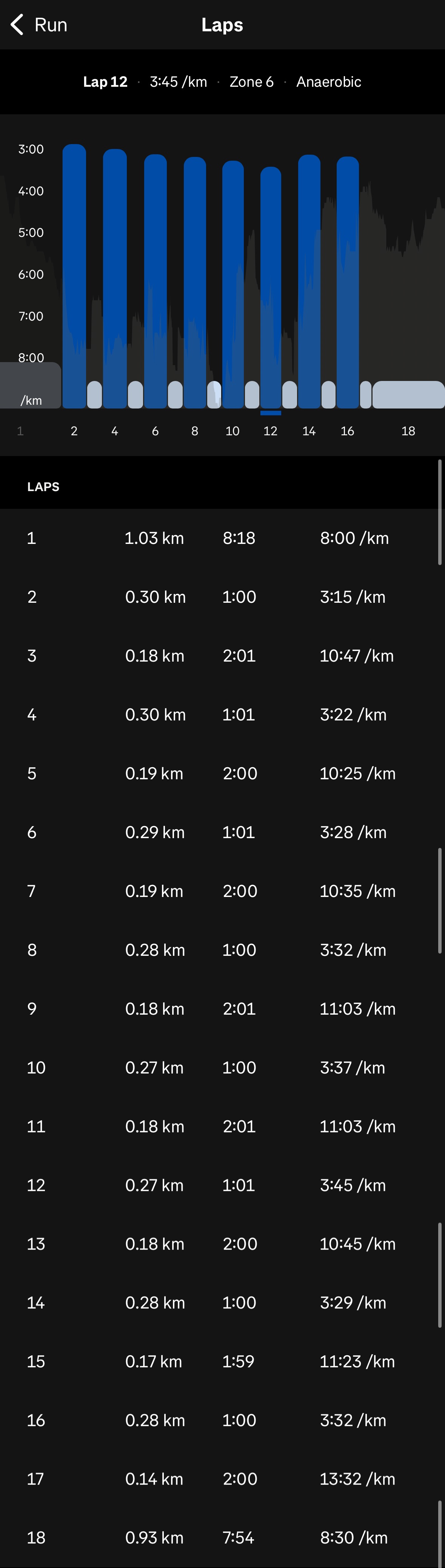Select the lap 10 bar in chart
445x1568 pixels.
tap(233, 284)
